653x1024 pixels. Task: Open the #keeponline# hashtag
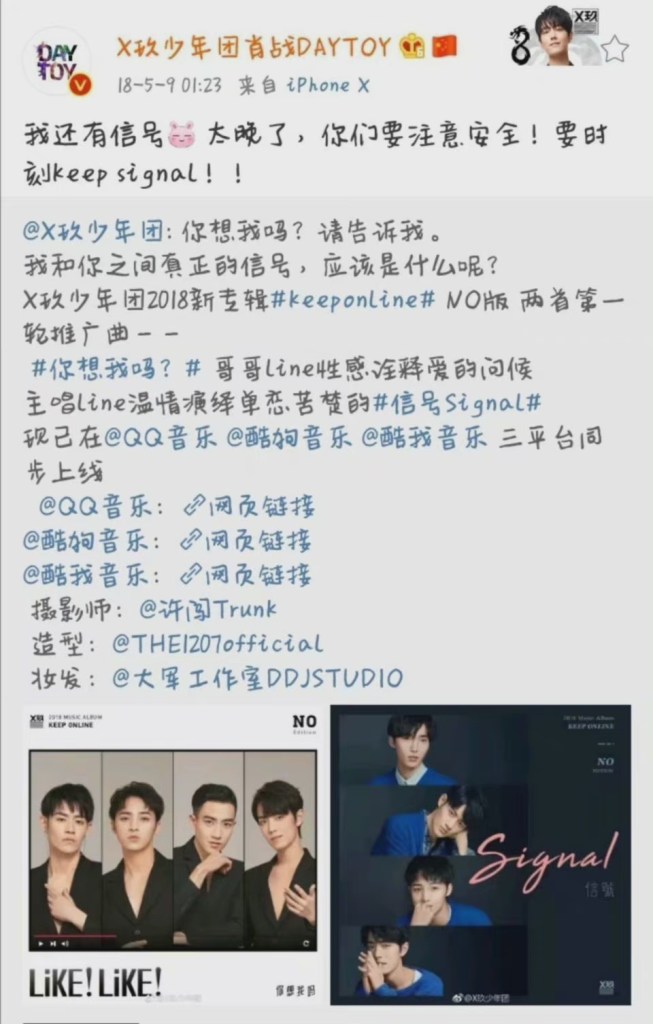(x=353, y=300)
